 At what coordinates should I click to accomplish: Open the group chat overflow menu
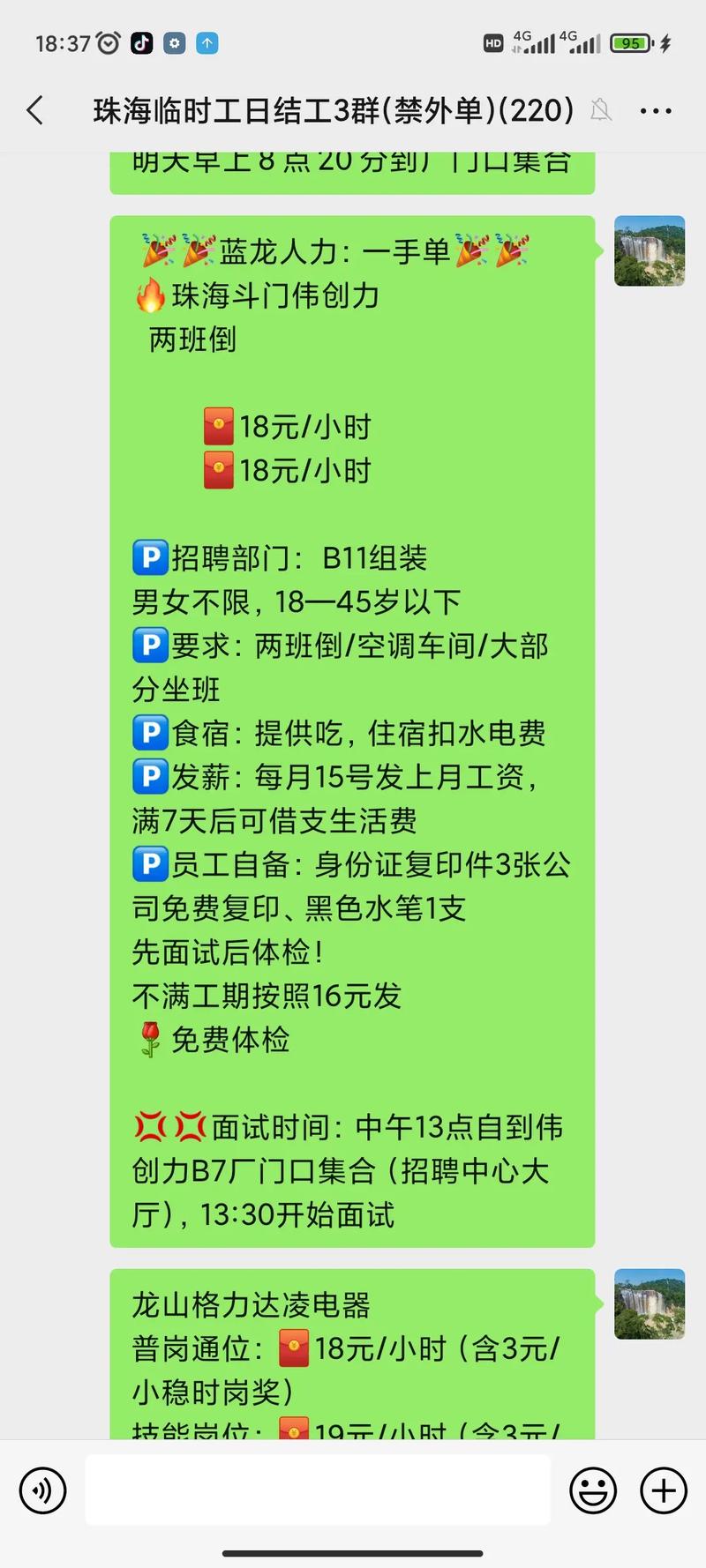655,111
